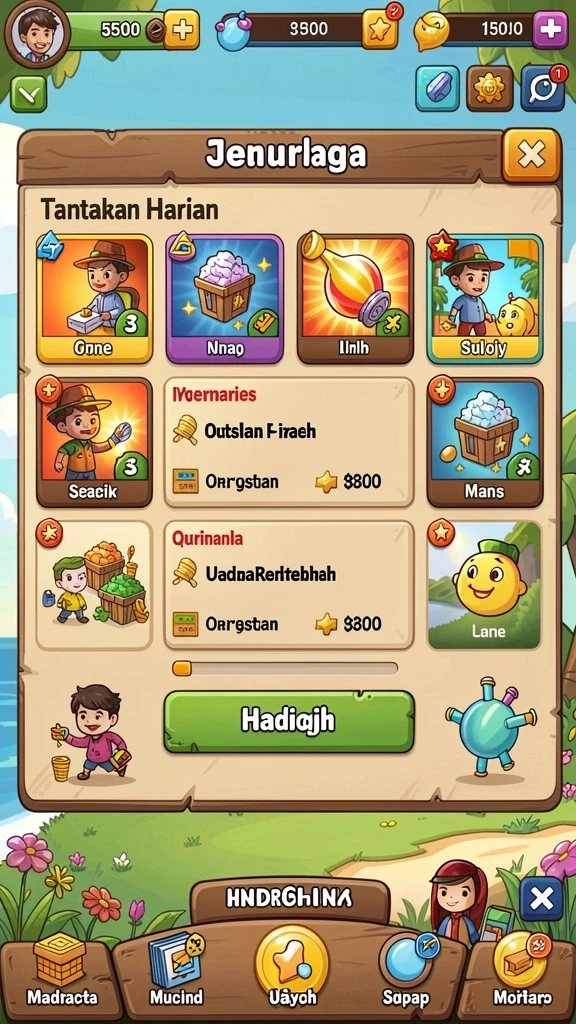Add more coins with the yellow plus
The image size is (576, 1024).
tap(181, 29)
